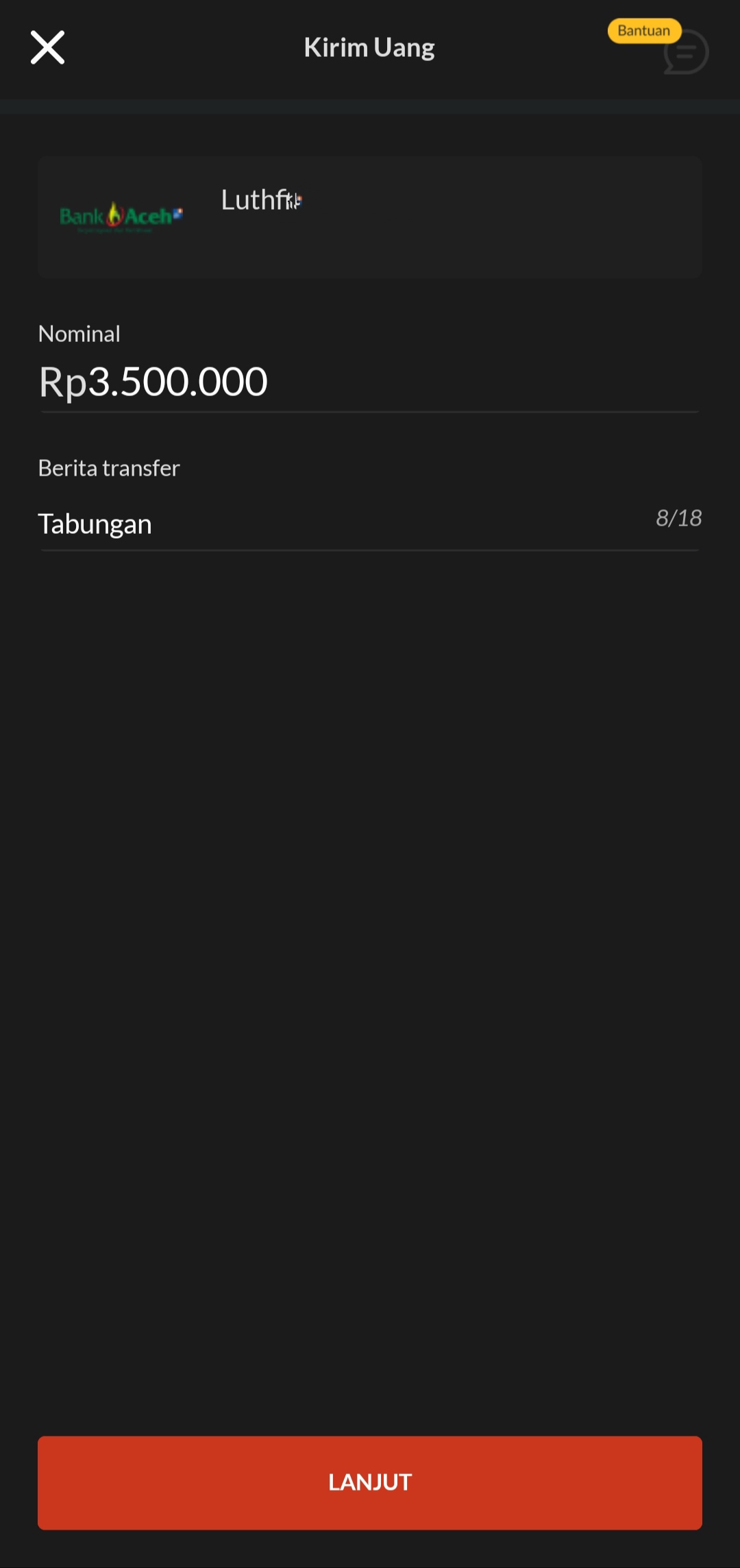Edit the Nominal amount field
The image size is (740, 1568).
click(x=369, y=382)
